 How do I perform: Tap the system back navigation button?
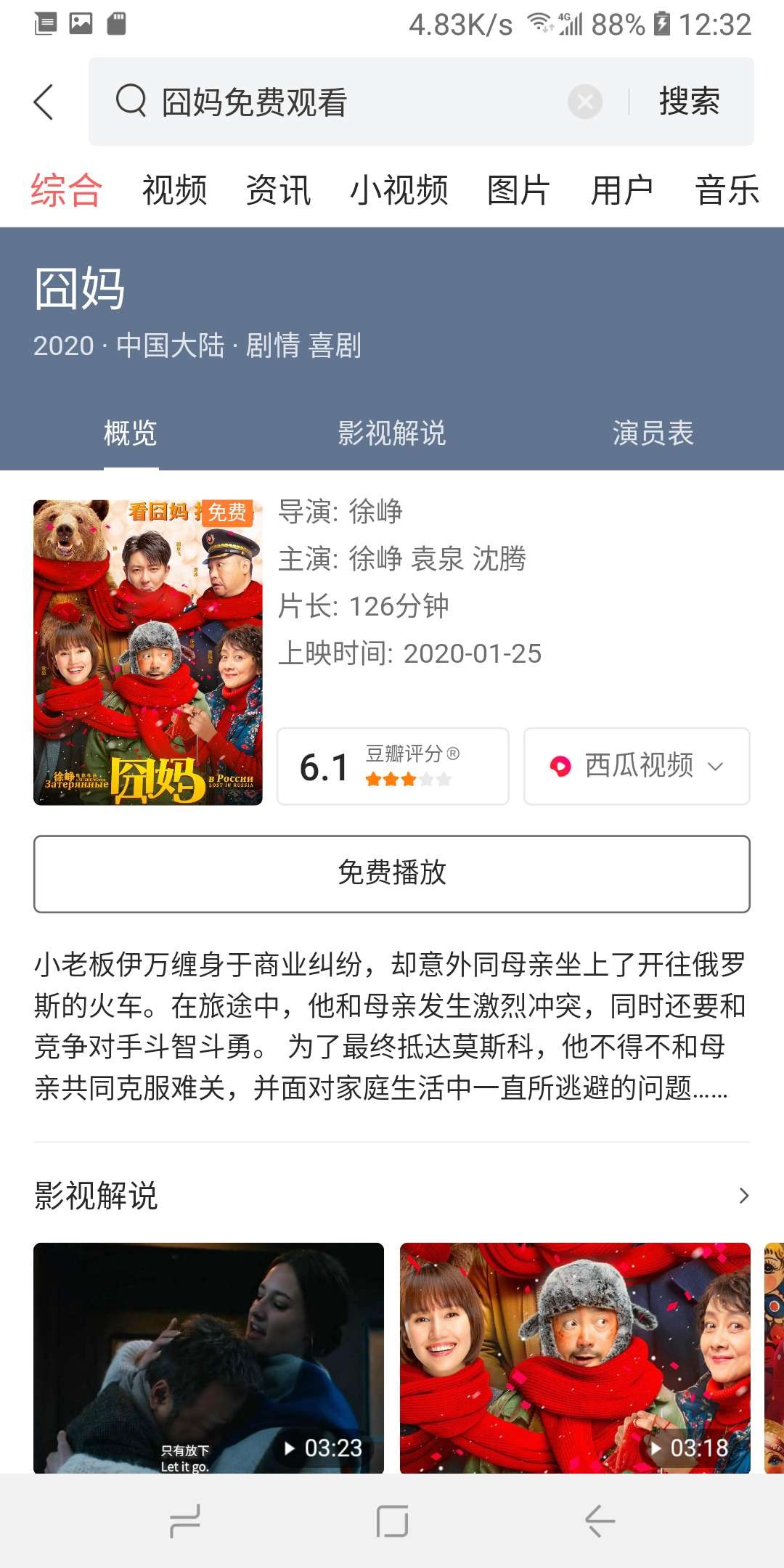(600, 1521)
